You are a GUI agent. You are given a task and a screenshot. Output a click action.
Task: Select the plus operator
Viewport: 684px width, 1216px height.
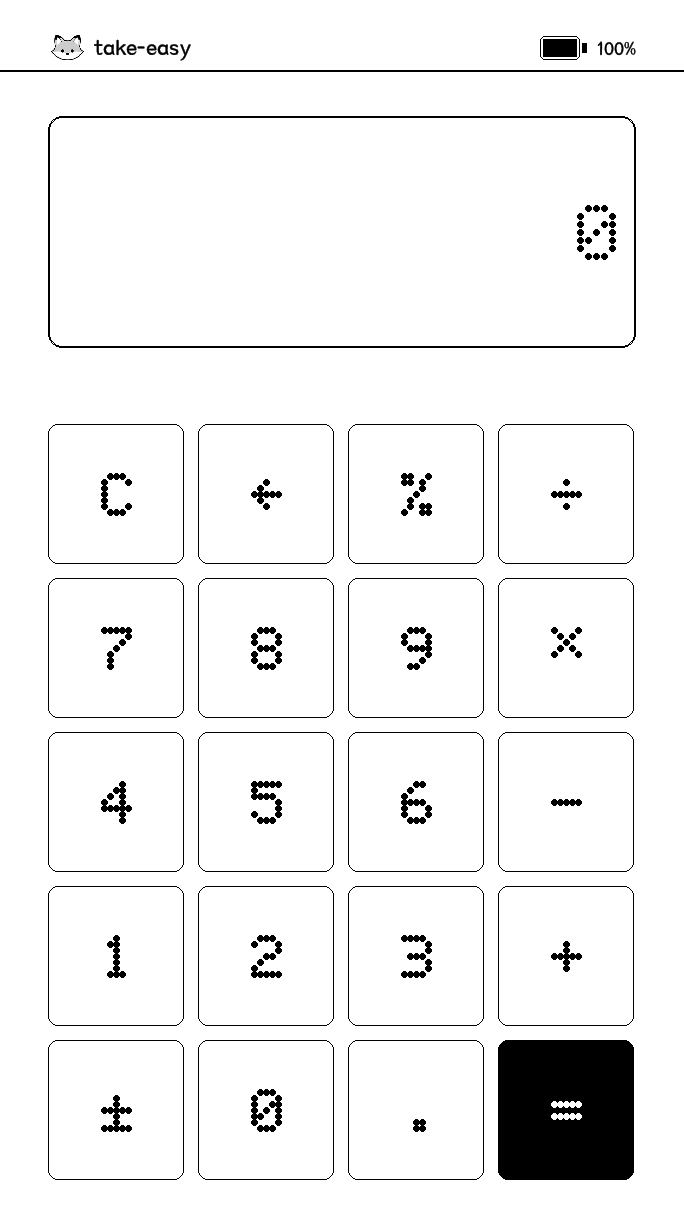pyautogui.click(x=566, y=956)
